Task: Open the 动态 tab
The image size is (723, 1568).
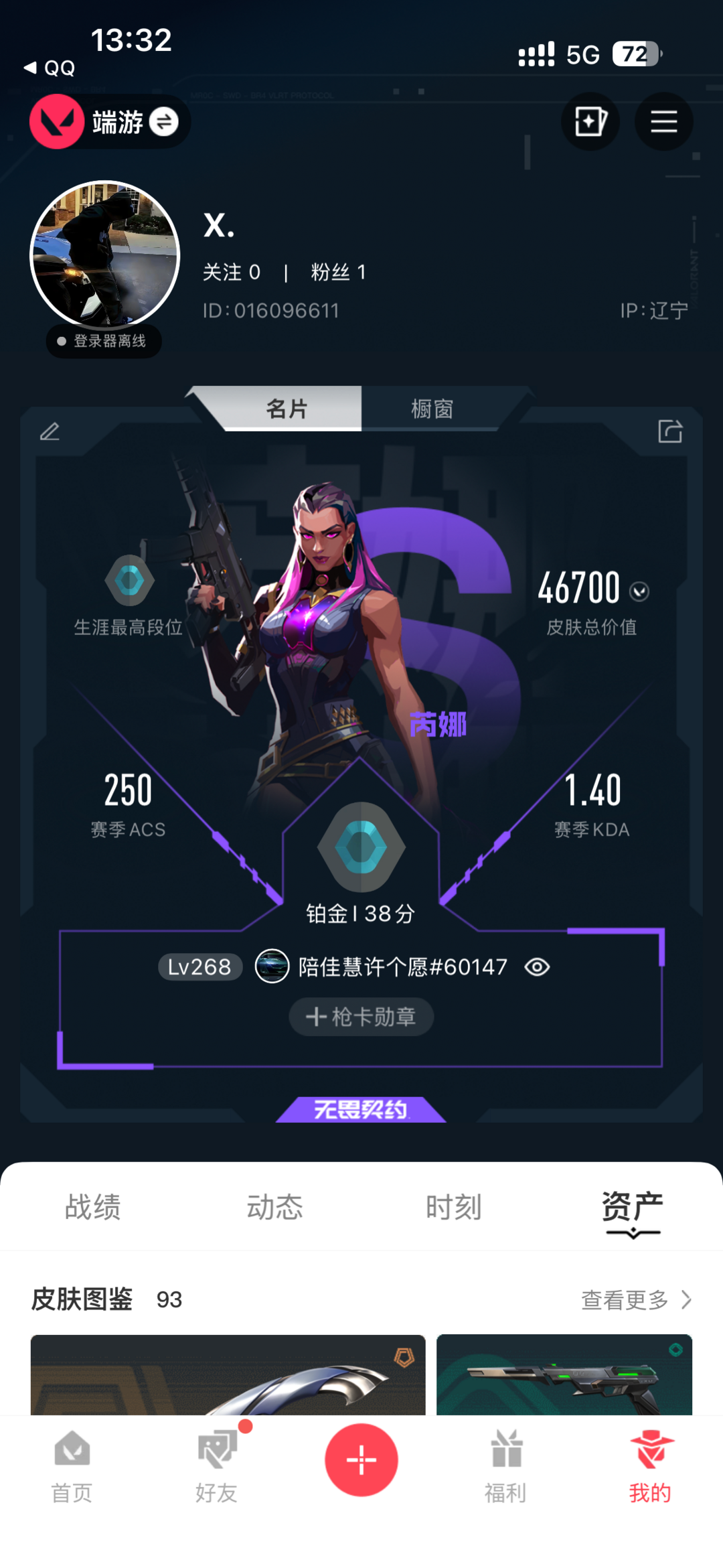Action: pyautogui.click(x=274, y=1207)
